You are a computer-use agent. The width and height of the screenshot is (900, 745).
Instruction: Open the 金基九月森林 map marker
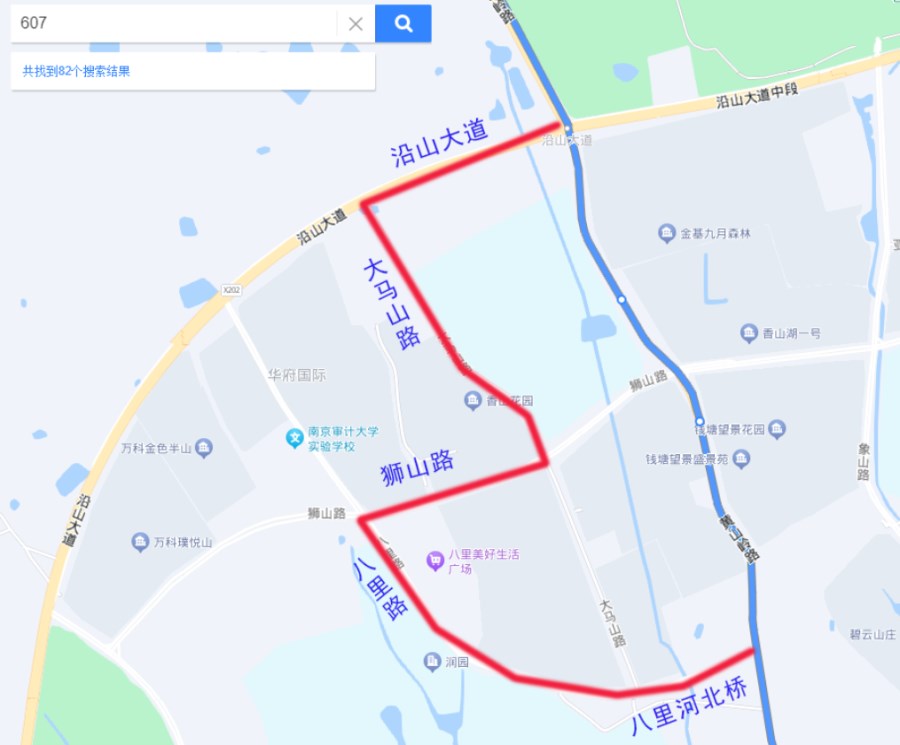[667, 234]
